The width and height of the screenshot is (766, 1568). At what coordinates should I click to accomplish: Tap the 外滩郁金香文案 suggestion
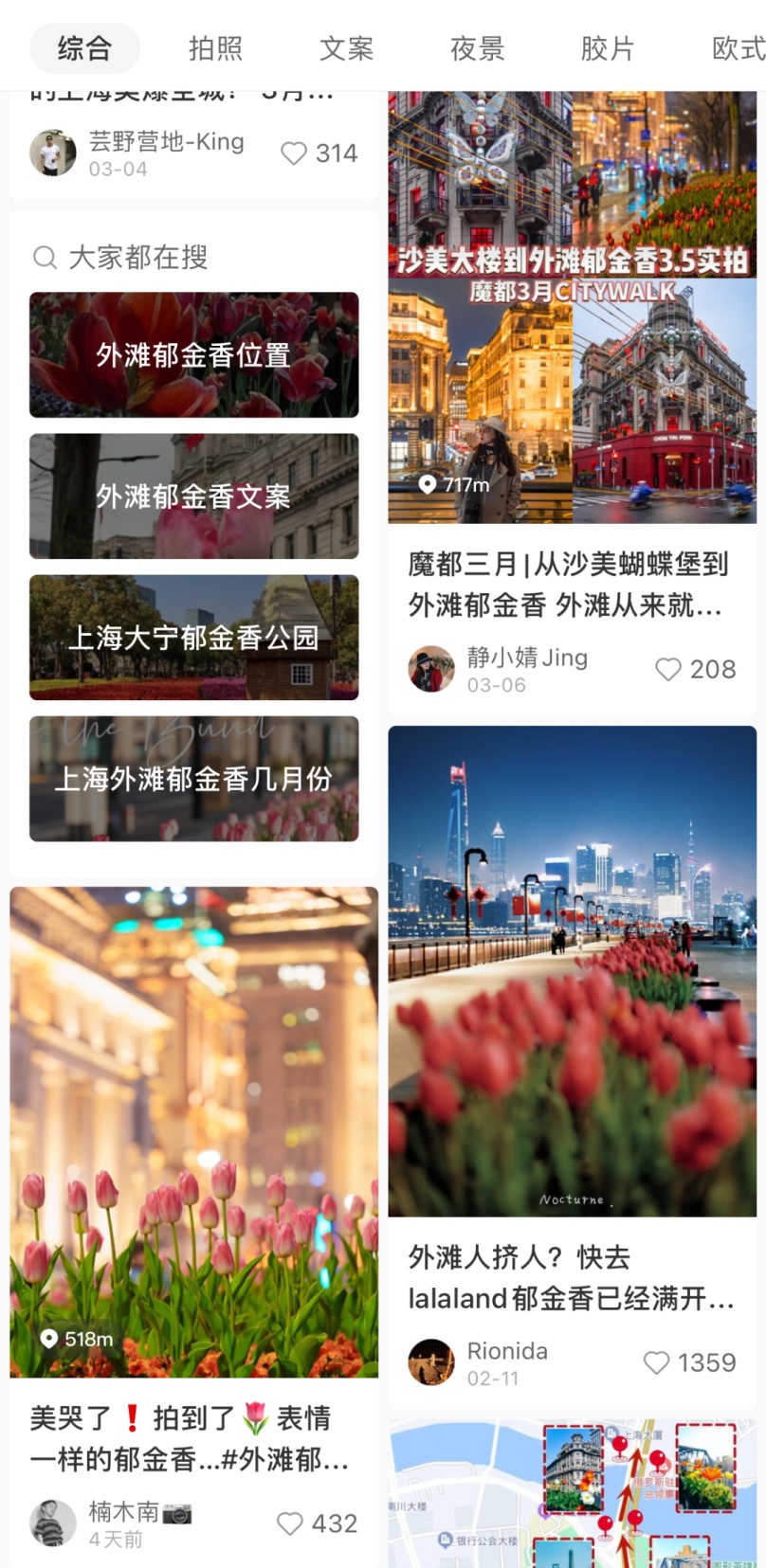193,496
